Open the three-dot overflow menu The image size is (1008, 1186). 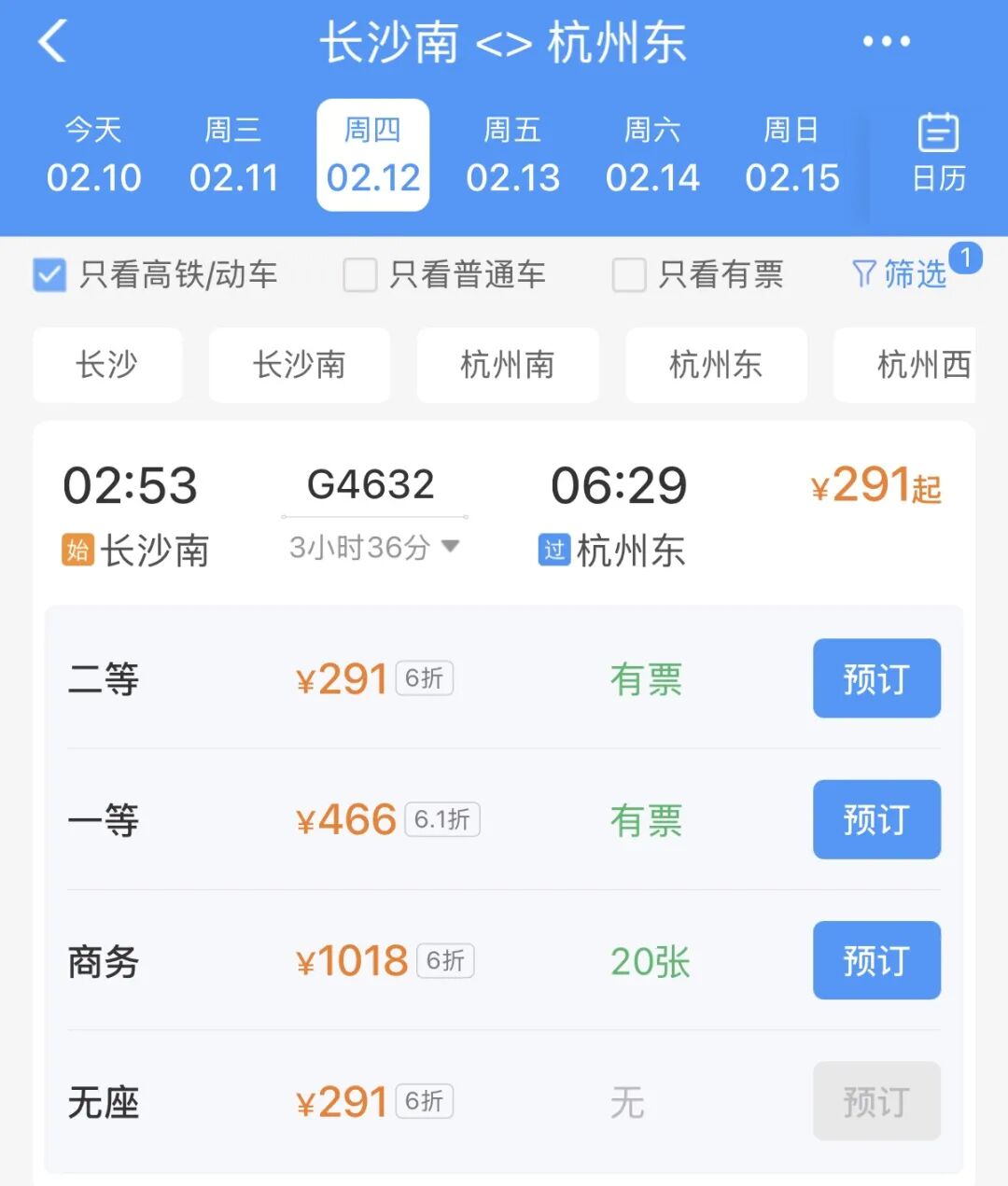click(886, 42)
